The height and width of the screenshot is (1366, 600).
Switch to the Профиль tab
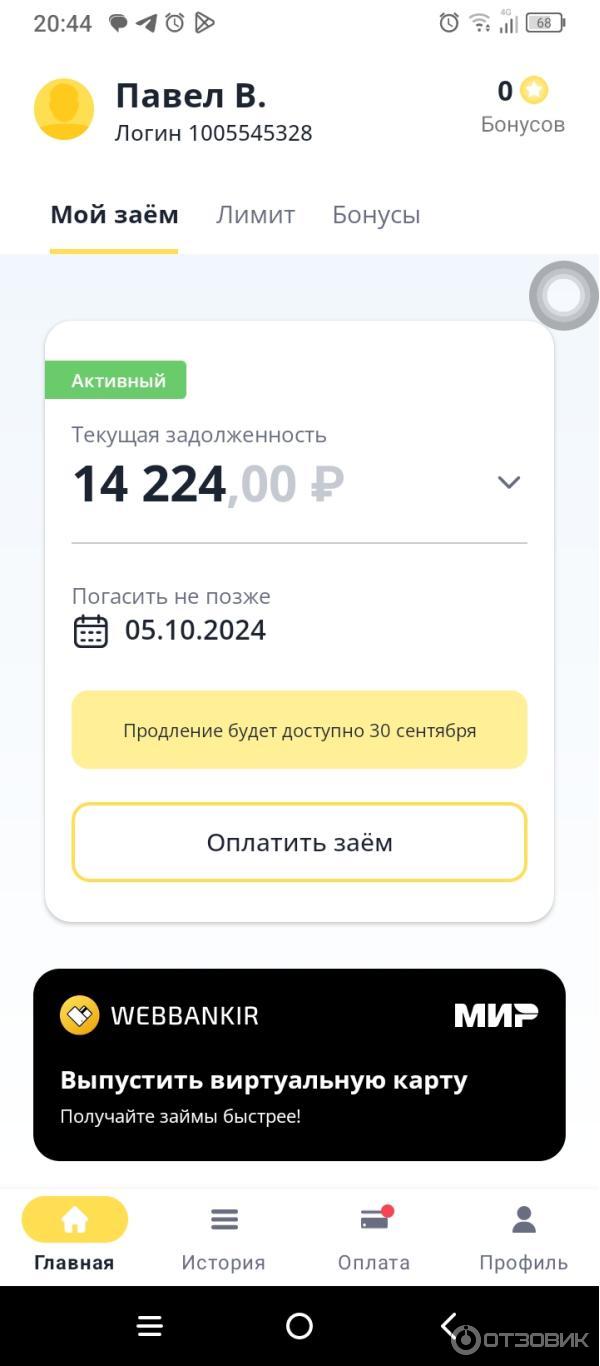[523, 1236]
